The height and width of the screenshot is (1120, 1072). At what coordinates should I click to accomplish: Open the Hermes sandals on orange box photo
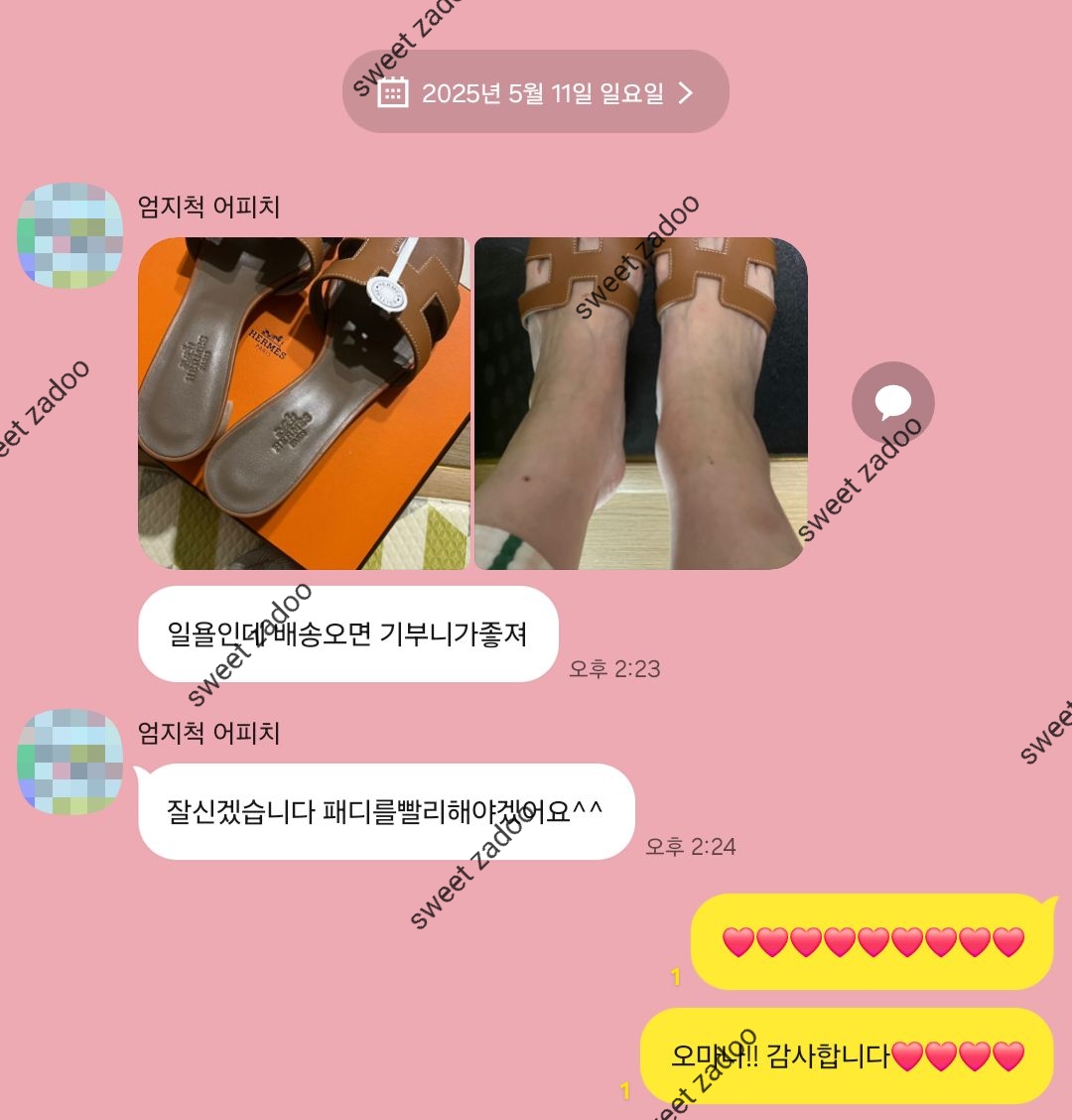(304, 403)
